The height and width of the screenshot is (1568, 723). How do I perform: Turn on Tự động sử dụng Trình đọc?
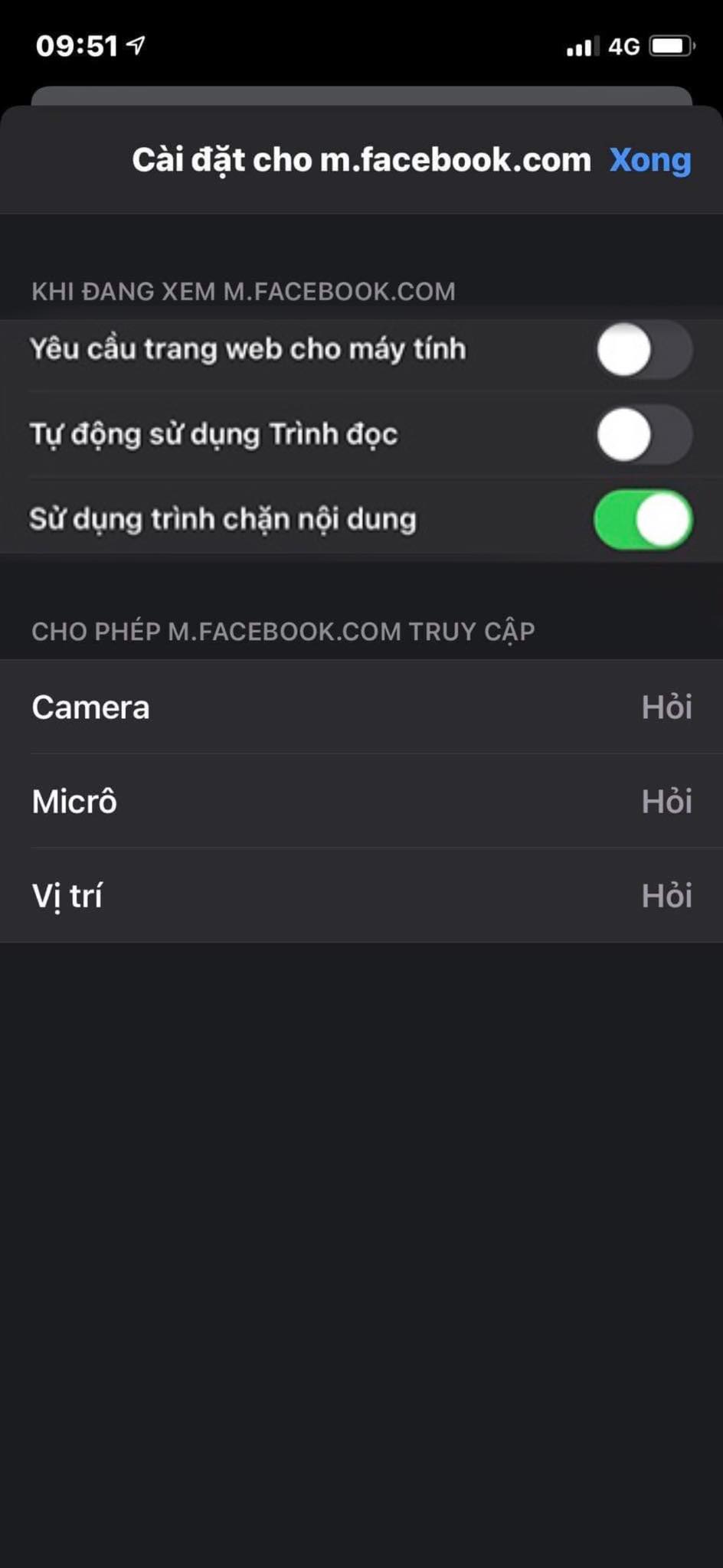(x=643, y=435)
